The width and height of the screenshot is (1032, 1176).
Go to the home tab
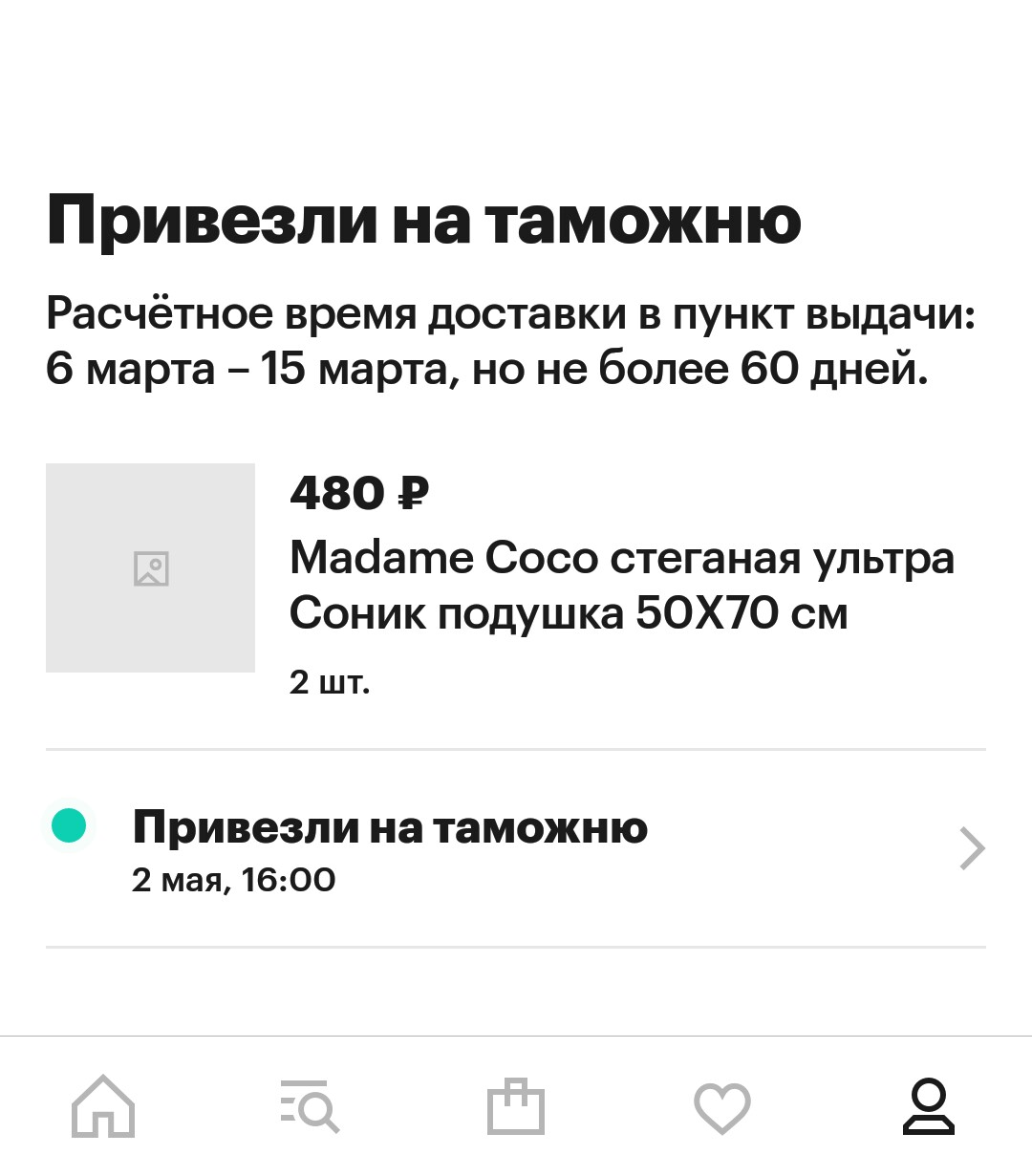coord(103,1106)
